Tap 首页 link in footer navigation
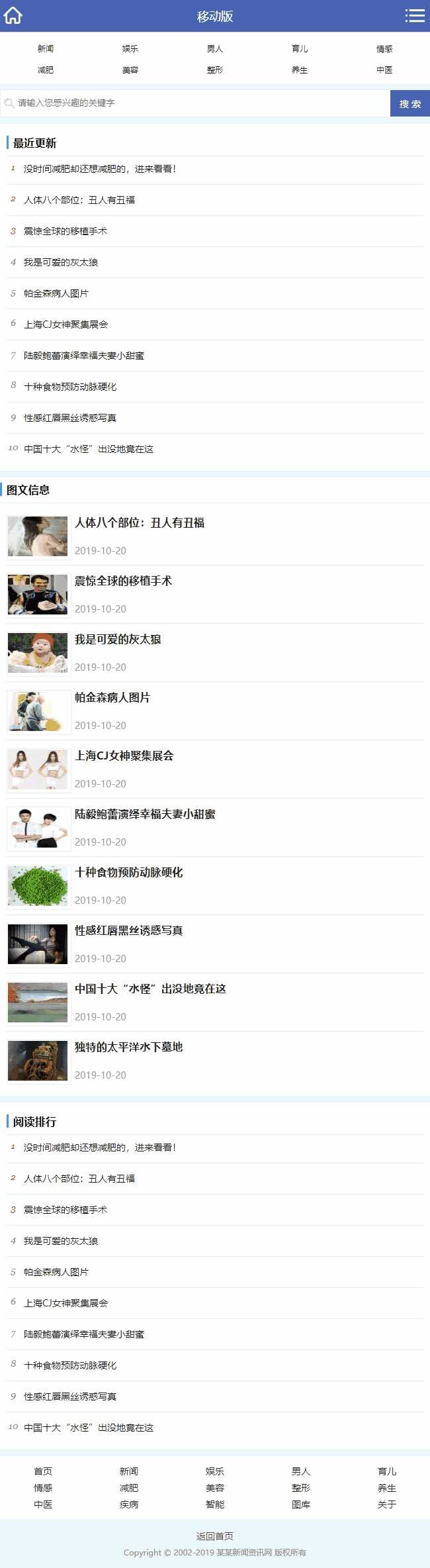This screenshot has height=1568, width=430. [43, 1471]
